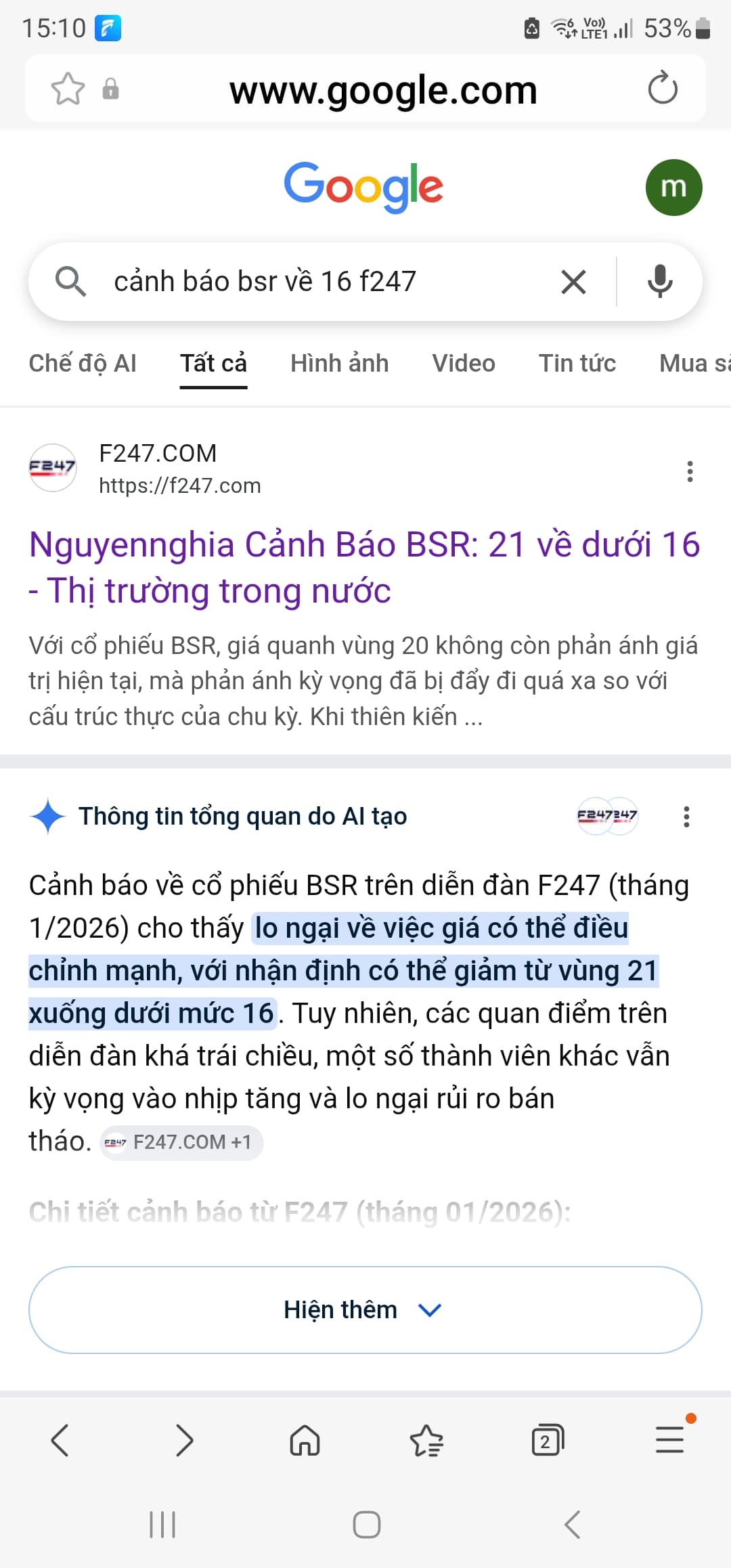Switch to the Hình ảnh tab
731x1568 pixels.
click(x=339, y=364)
